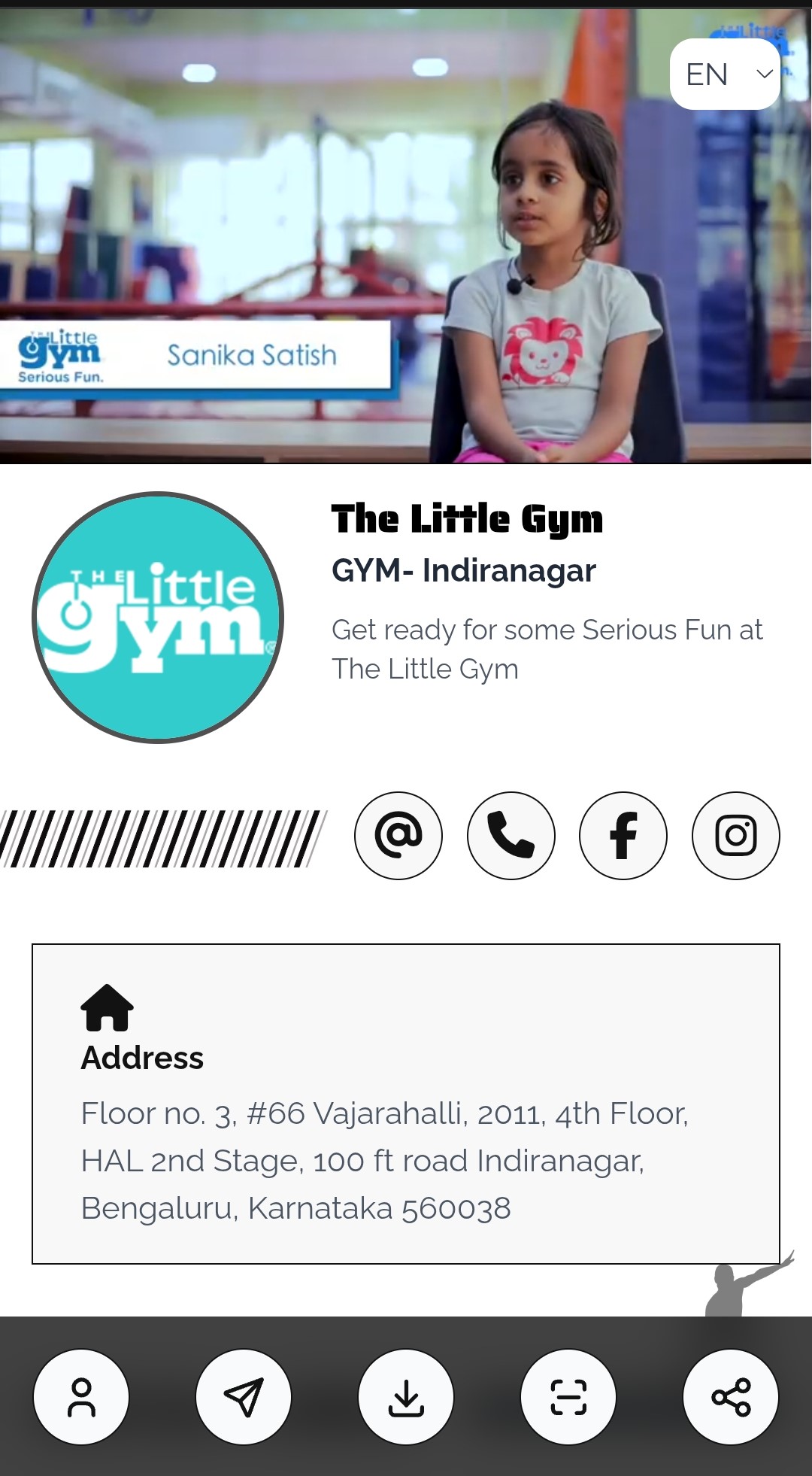
Task: Call The Little Gym via phone icon
Action: pos(511,835)
